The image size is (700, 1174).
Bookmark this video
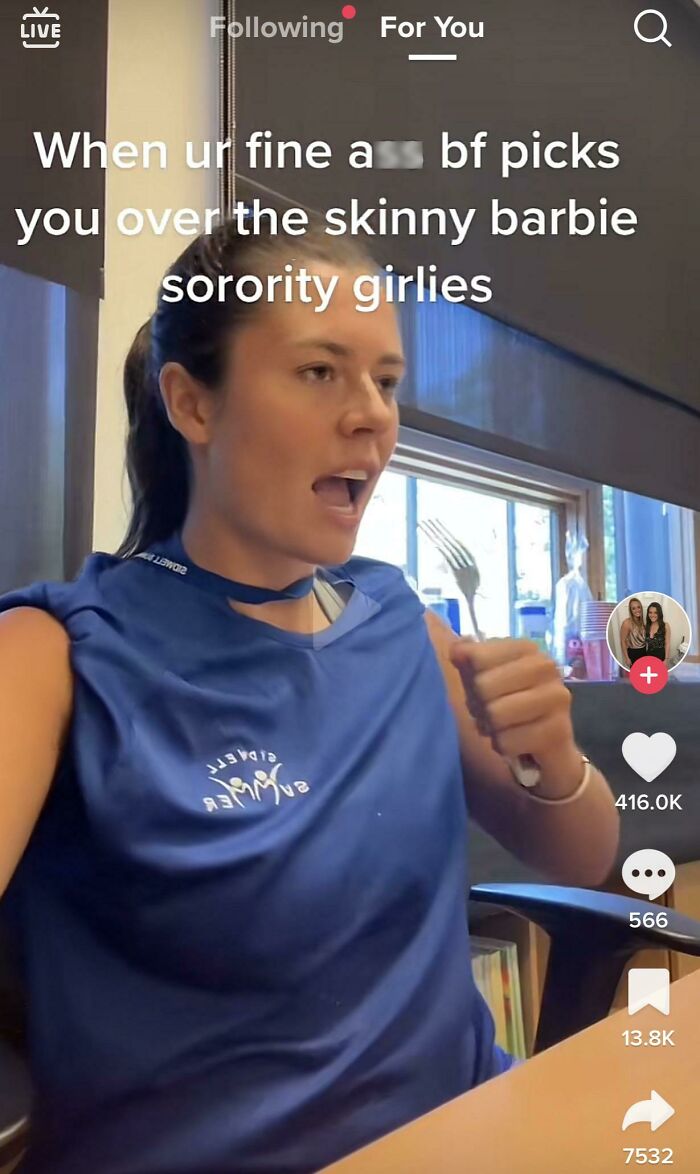pyautogui.click(x=648, y=993)
